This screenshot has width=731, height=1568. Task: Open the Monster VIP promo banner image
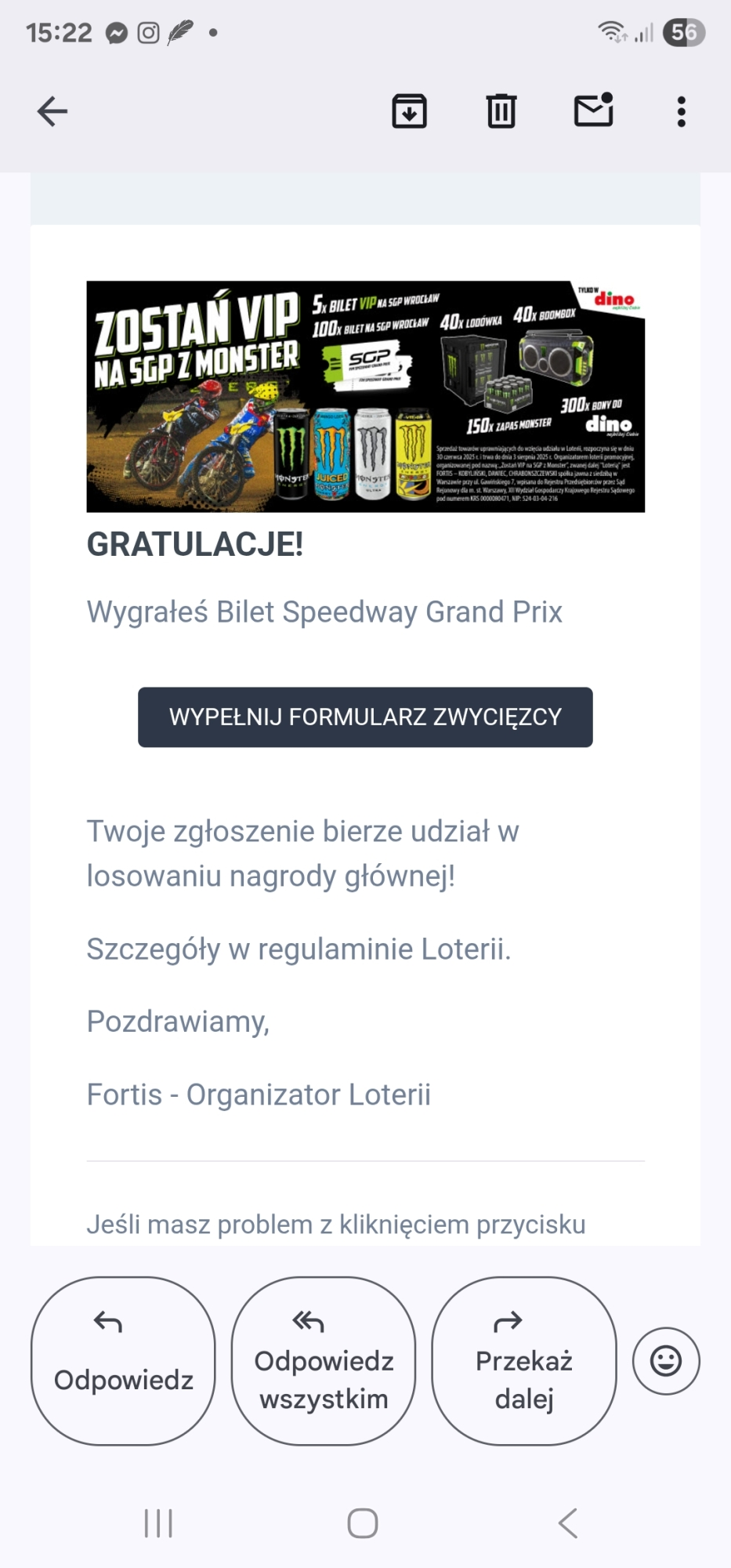click(365, 396)
